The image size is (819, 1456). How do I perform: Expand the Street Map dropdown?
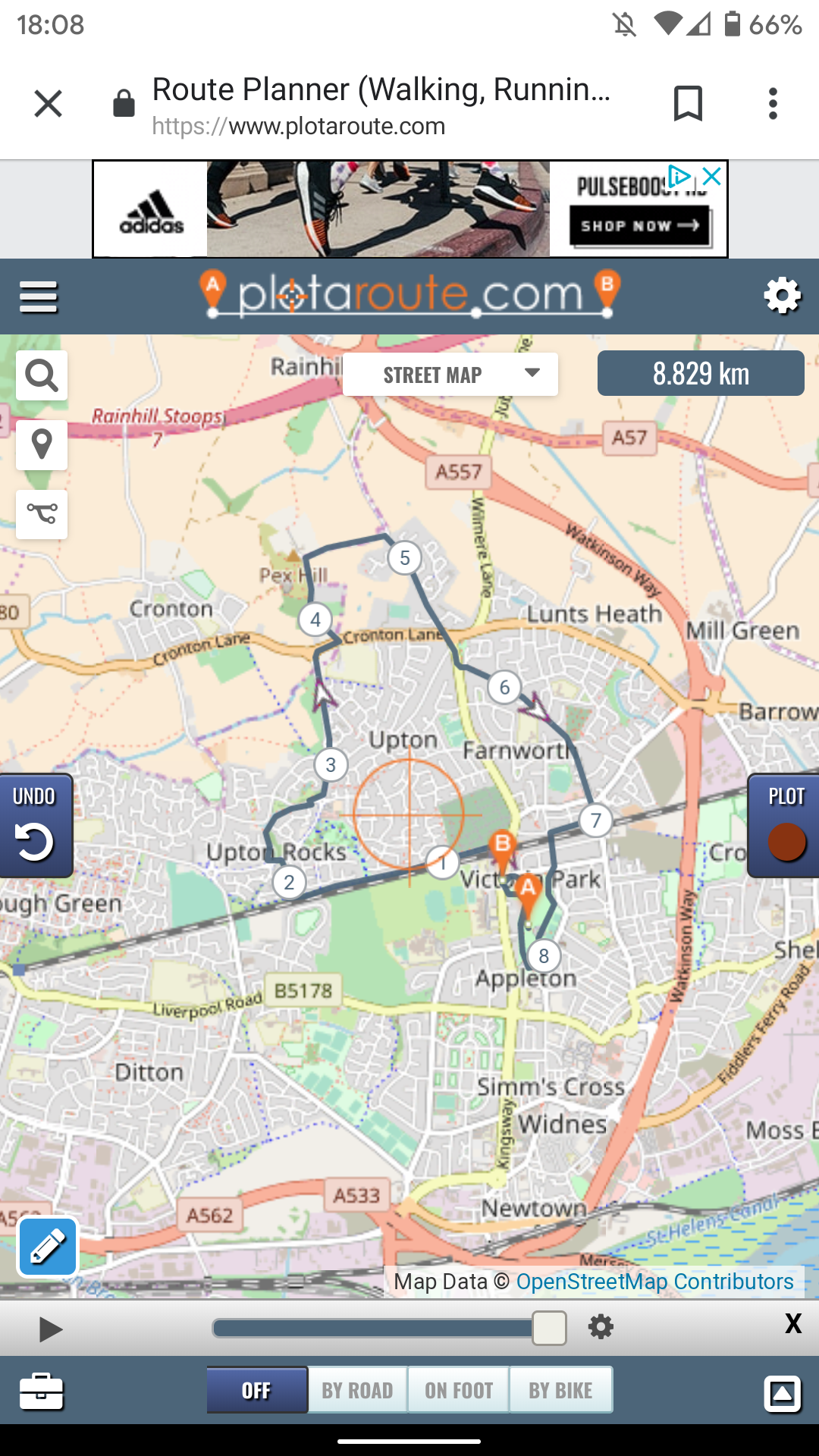point(450,375)
